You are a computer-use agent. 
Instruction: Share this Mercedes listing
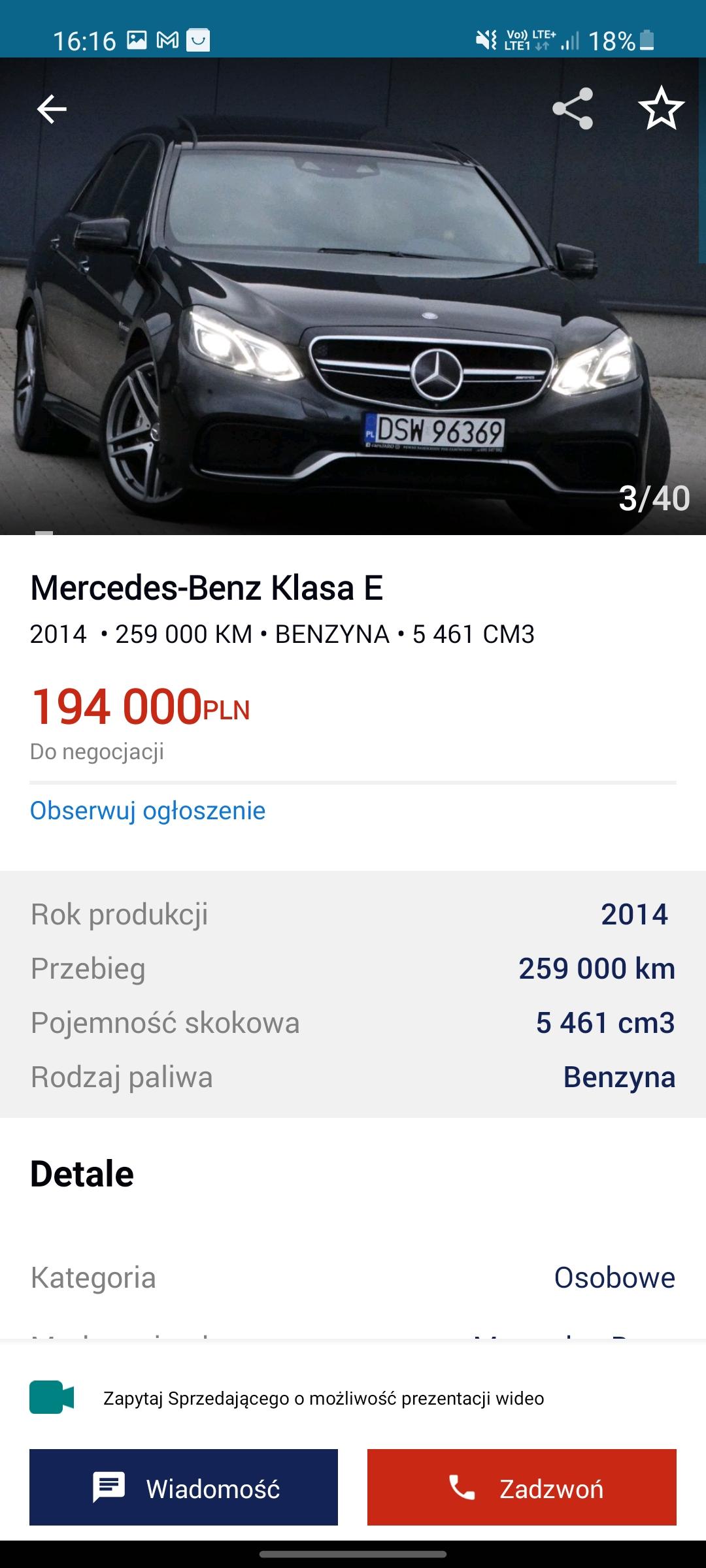coord(573,108)
